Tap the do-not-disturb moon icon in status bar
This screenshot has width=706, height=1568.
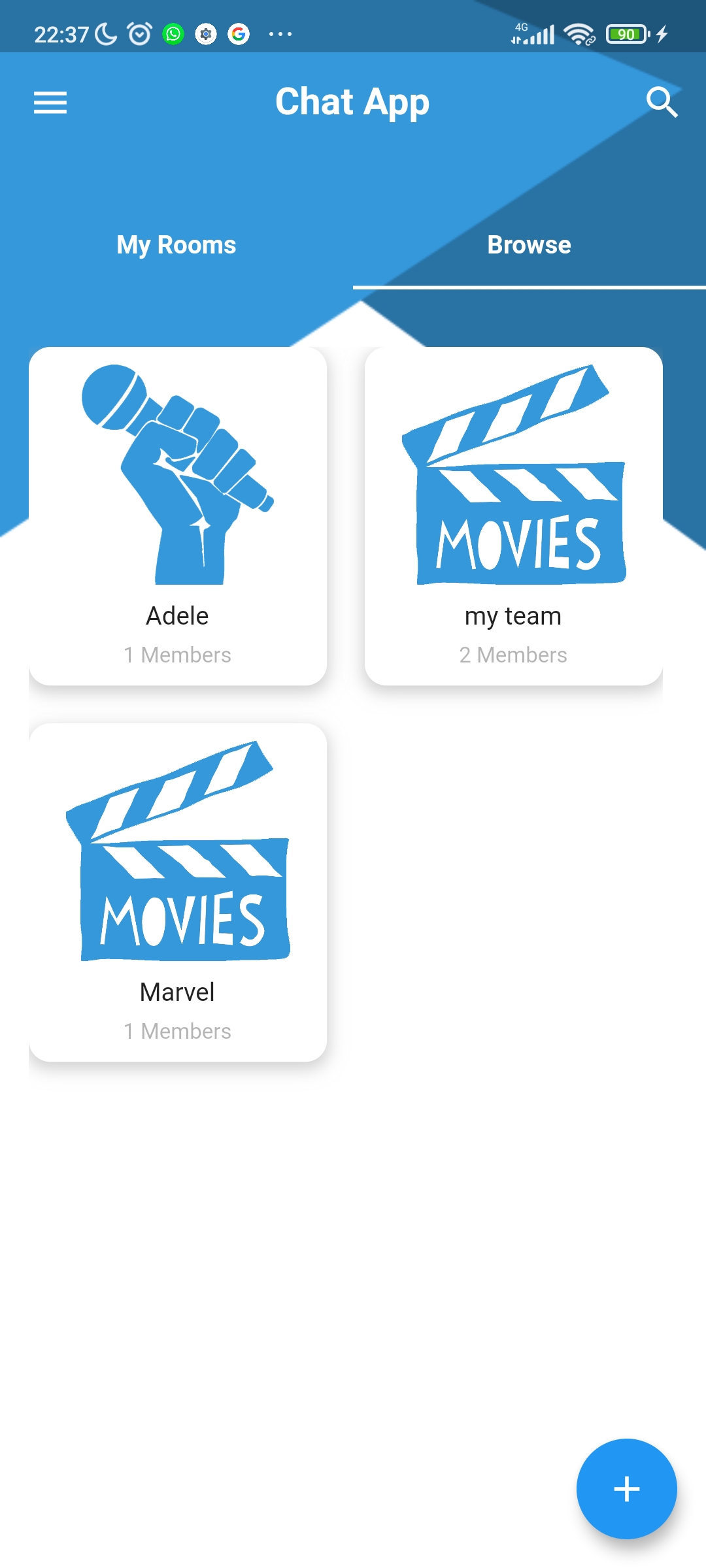[x=105, y=34]
